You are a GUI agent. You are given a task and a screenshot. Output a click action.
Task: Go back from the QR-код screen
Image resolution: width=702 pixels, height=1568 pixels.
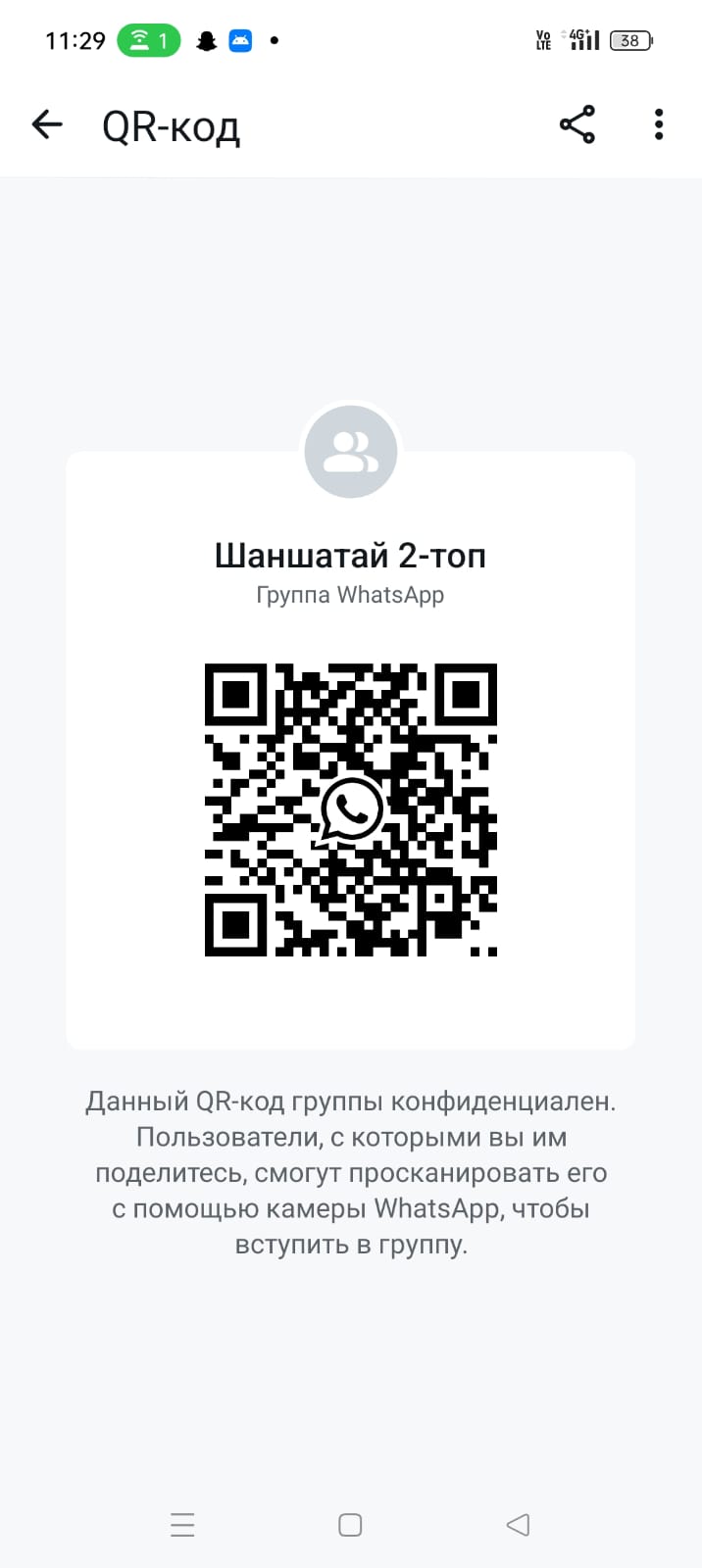[x=47, y=124]
